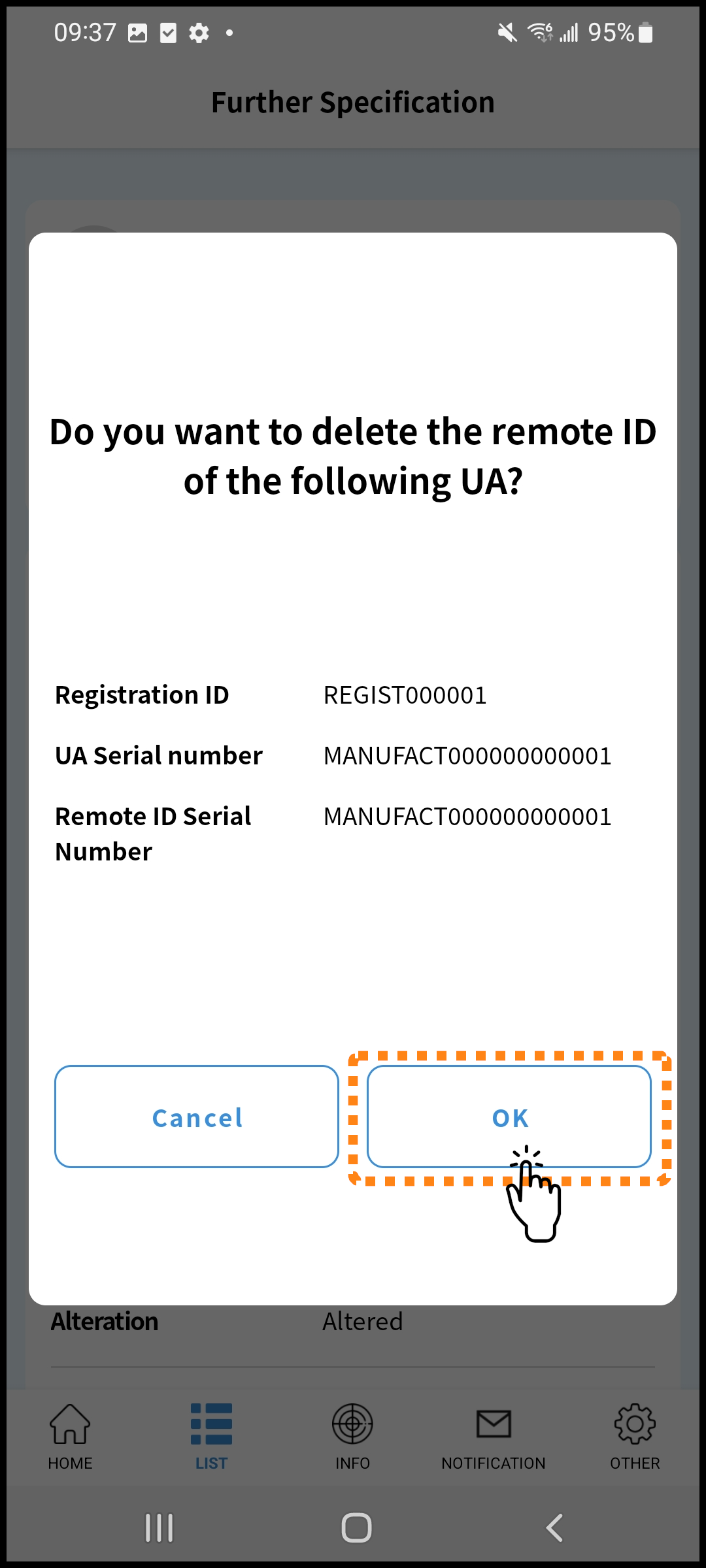Confirm remote ID deletion with OK

click(509, 1117)
